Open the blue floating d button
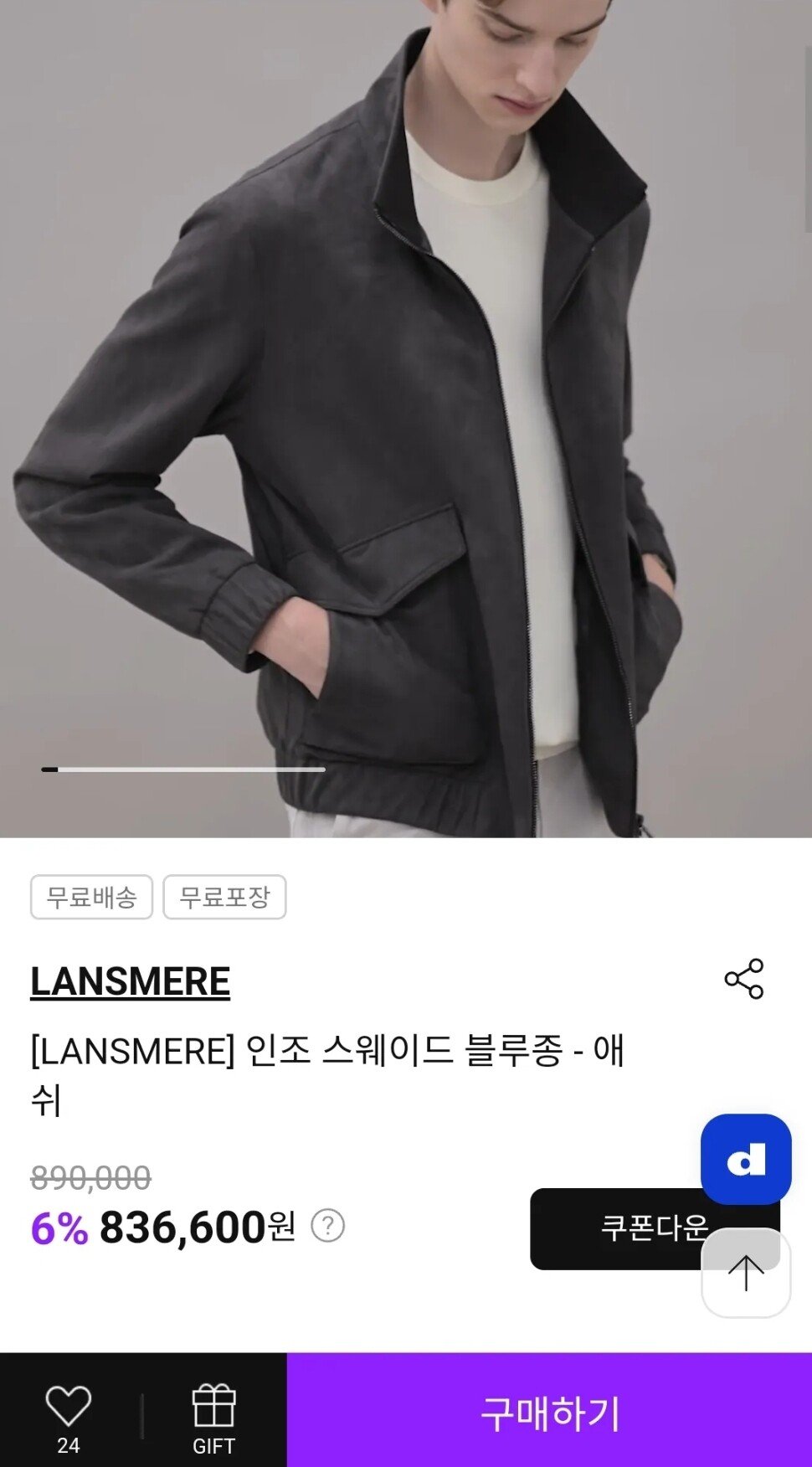The width and height of the screenshot is (812, 1467). (745, 1159)
